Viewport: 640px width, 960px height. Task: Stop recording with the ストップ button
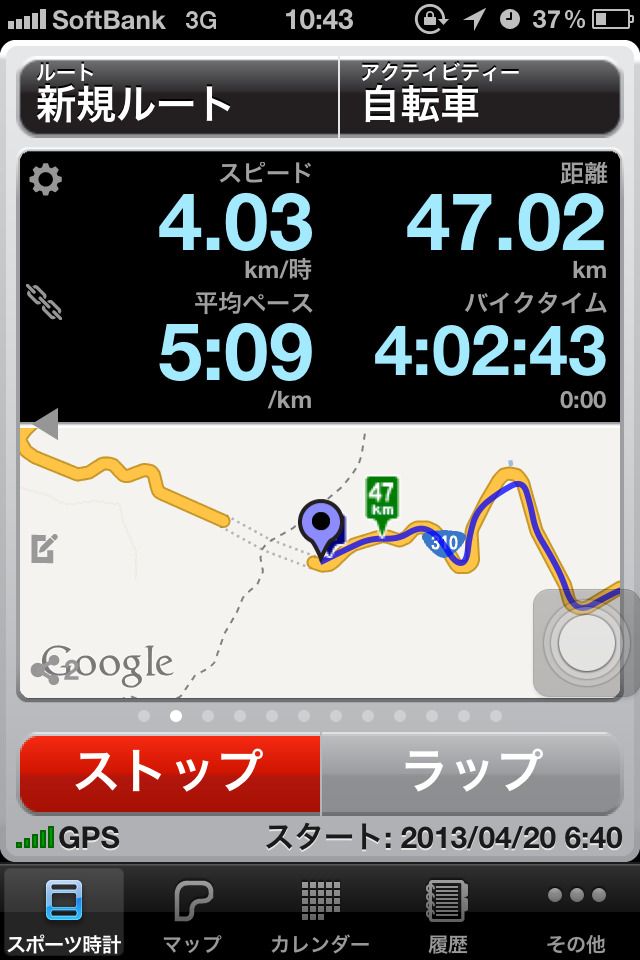[170, 774]
